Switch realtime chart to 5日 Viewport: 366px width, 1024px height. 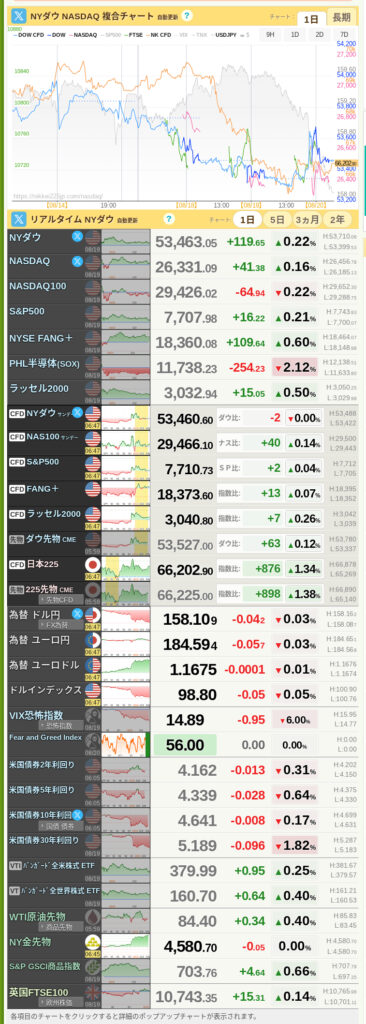[278, 219]
